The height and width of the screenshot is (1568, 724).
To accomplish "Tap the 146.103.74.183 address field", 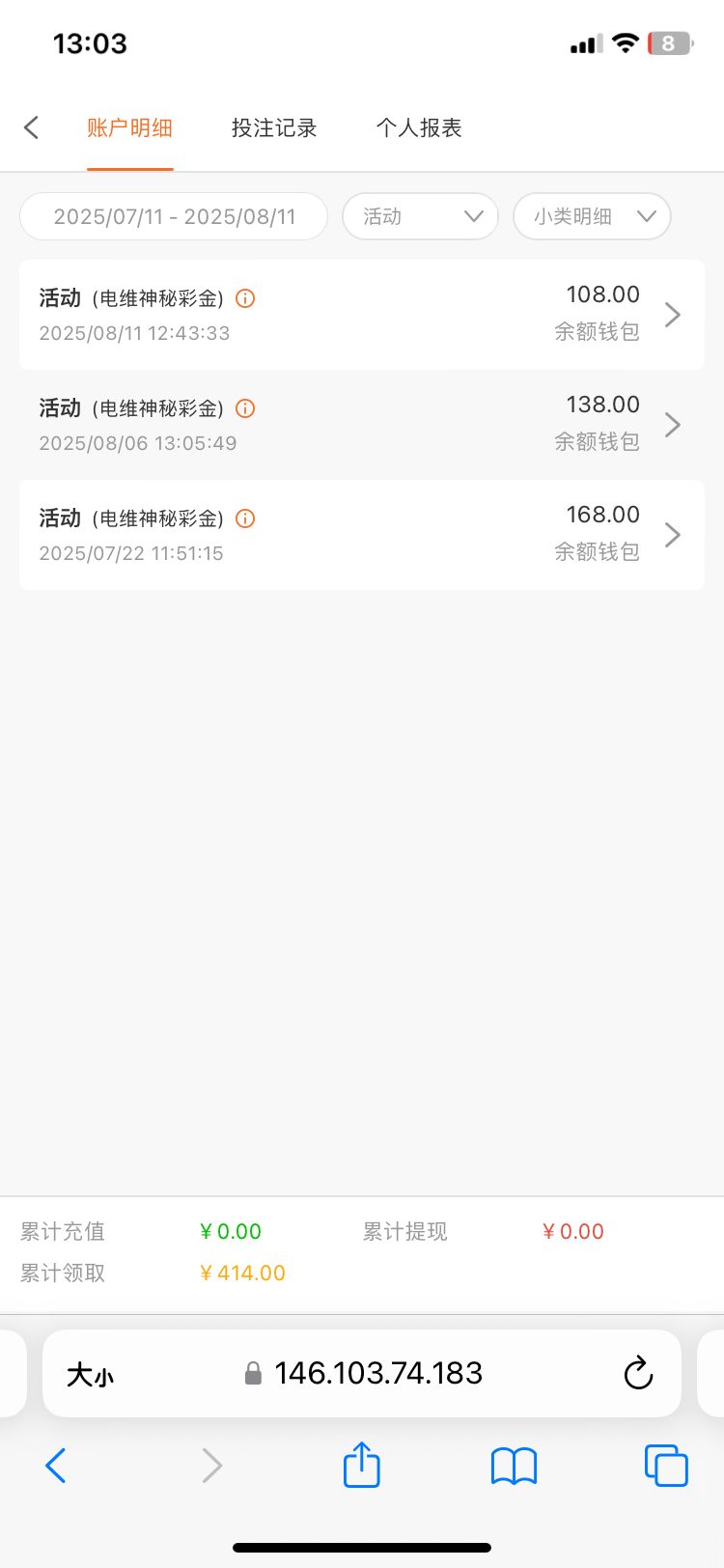I will [x=376, y=1373].
